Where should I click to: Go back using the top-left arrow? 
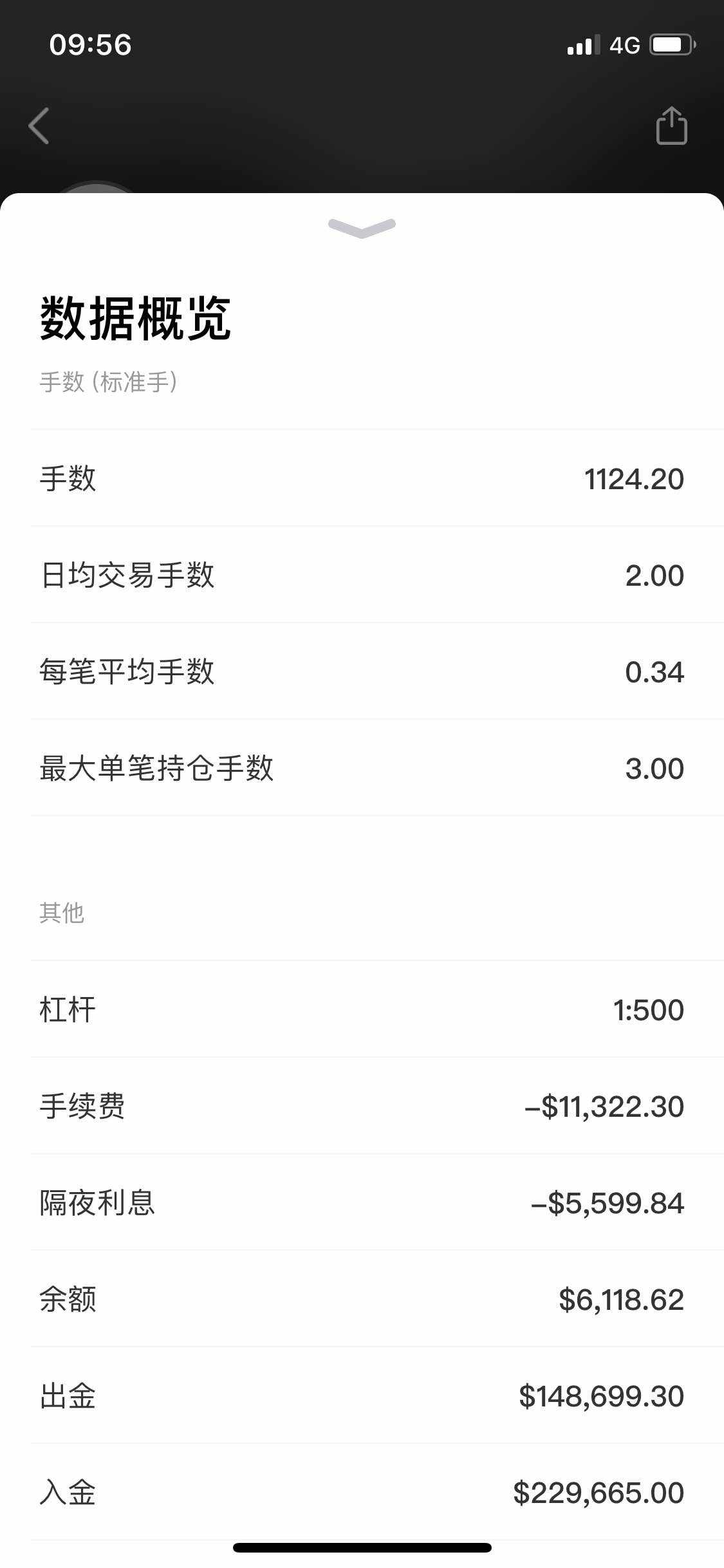(39, 125)
